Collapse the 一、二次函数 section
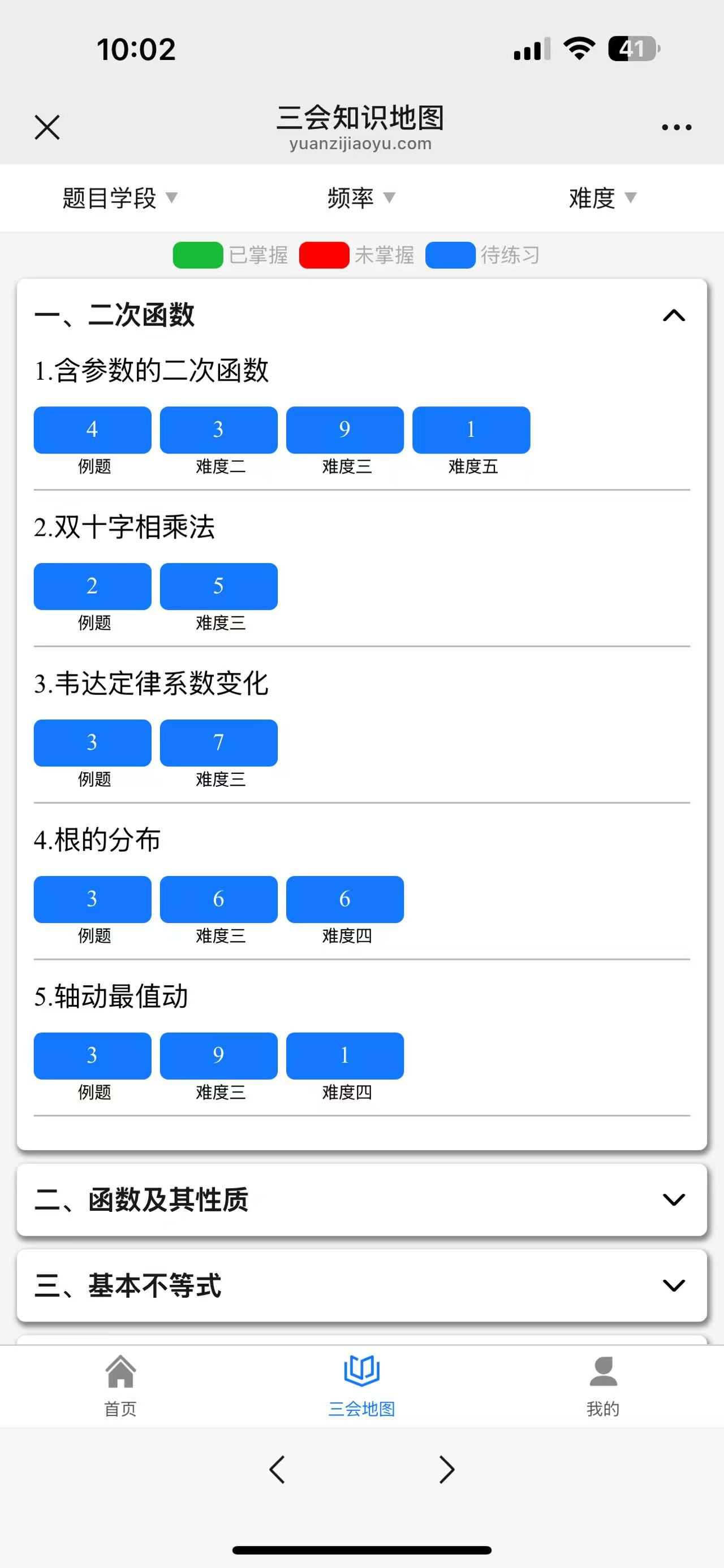The image size is (724, 1568). (x=674, y=315)
